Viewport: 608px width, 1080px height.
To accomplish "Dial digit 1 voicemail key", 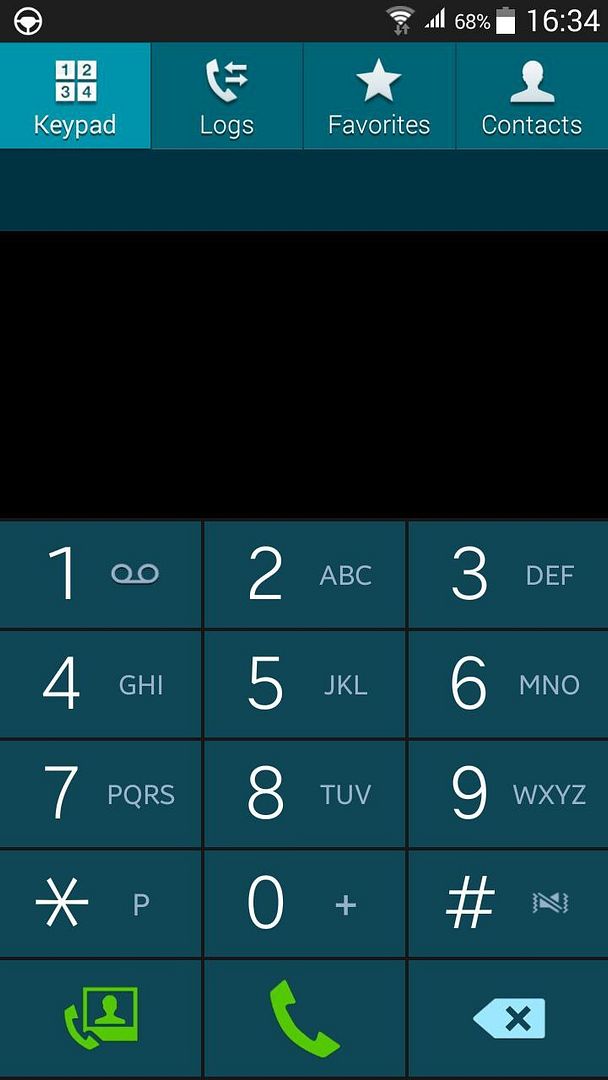I will (x=101, y=574).
